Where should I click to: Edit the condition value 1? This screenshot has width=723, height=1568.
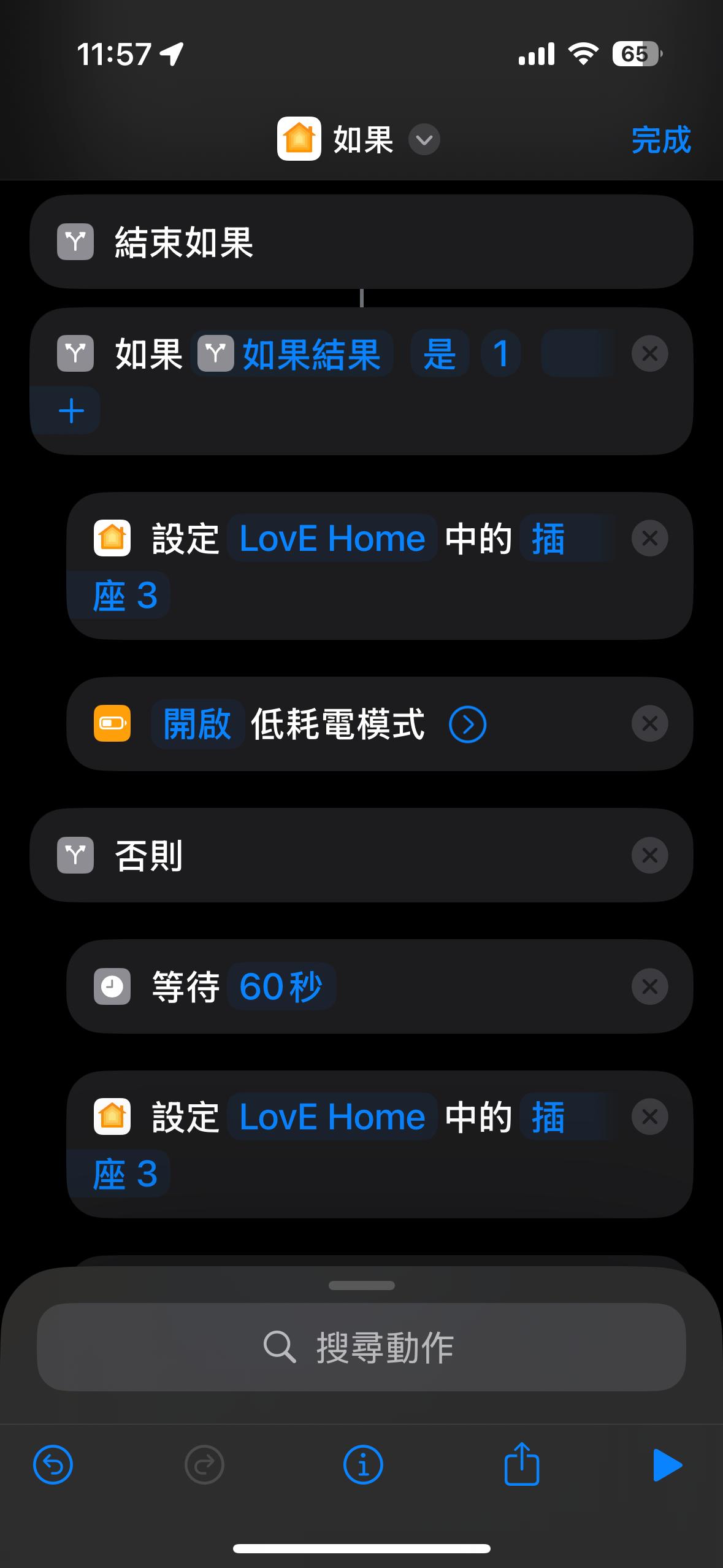(500, 354)
